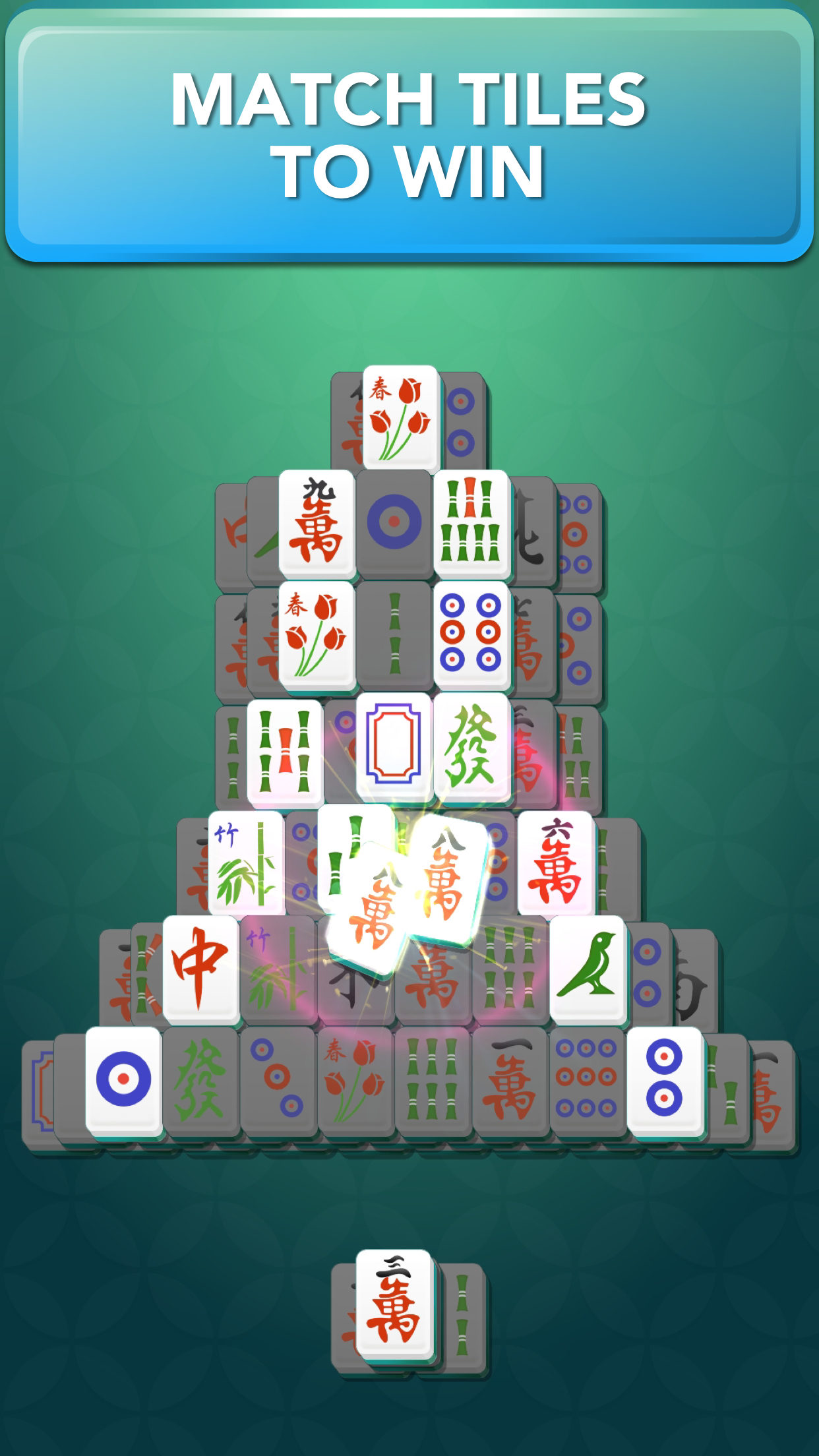The width and height of the screenshot is (819, 1456).
Task: Select the nine-circles tile in the bottom row
Action: (x=586, y=1078)
